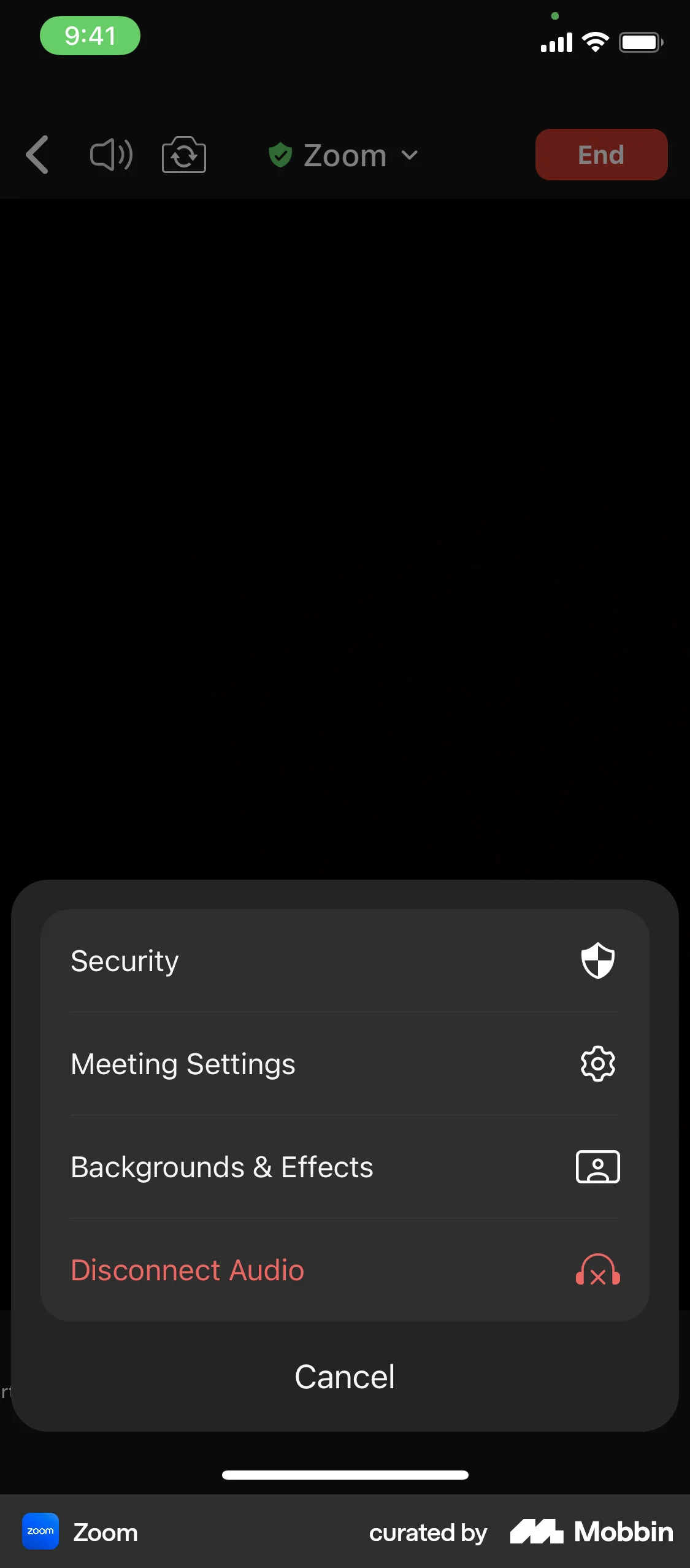Tap the green 9:41 time pill
This screenshot has width=690, height=1568.
90,36
